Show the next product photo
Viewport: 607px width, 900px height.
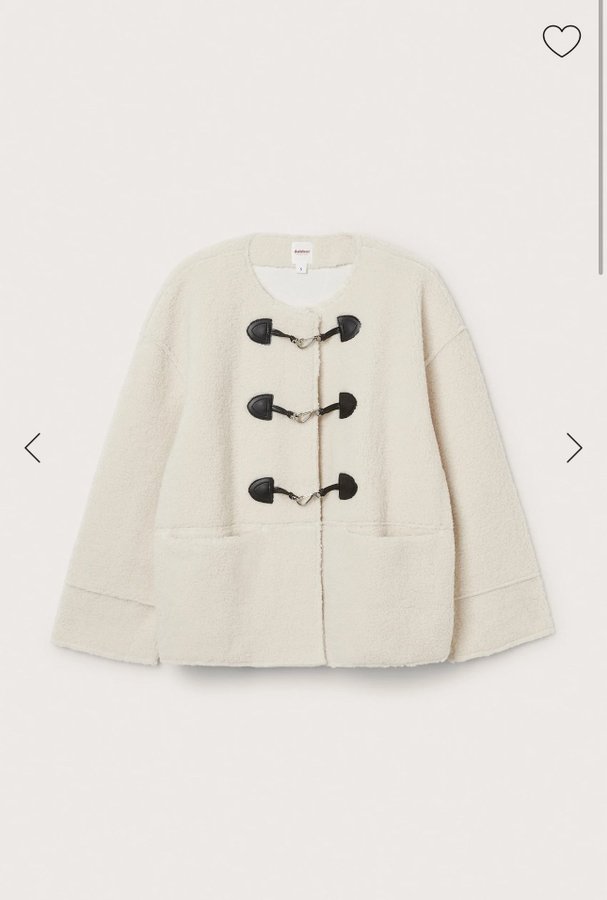[573, 447]
